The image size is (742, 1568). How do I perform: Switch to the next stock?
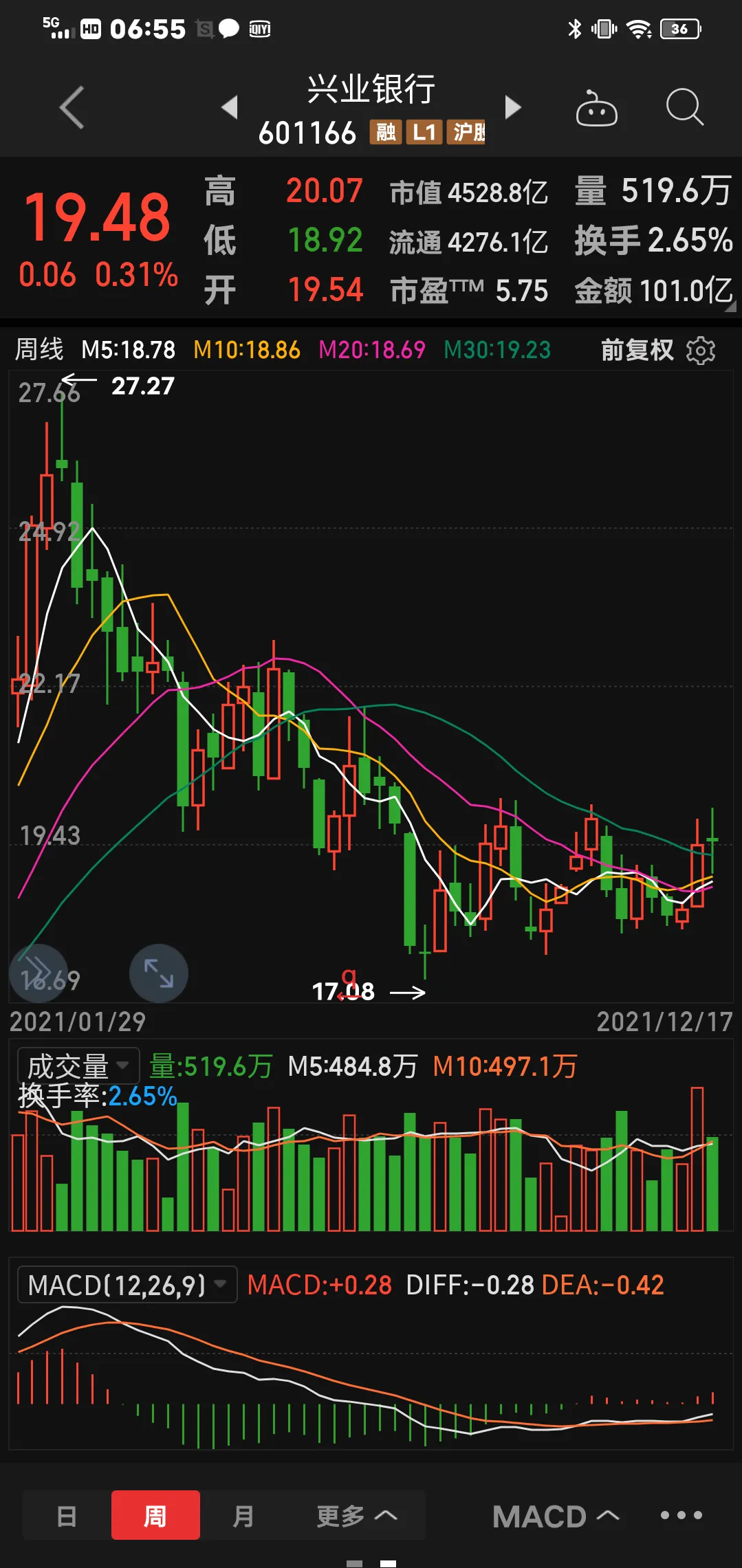click(x=512, y=107)
